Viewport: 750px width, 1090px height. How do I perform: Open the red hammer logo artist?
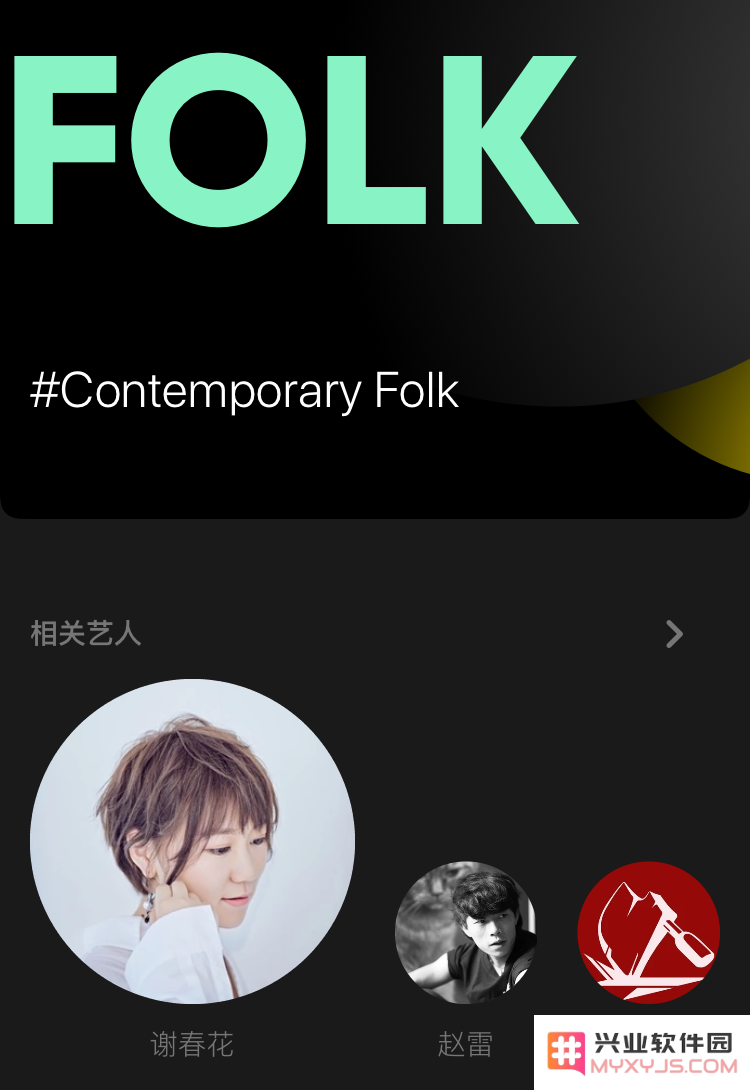648,932
